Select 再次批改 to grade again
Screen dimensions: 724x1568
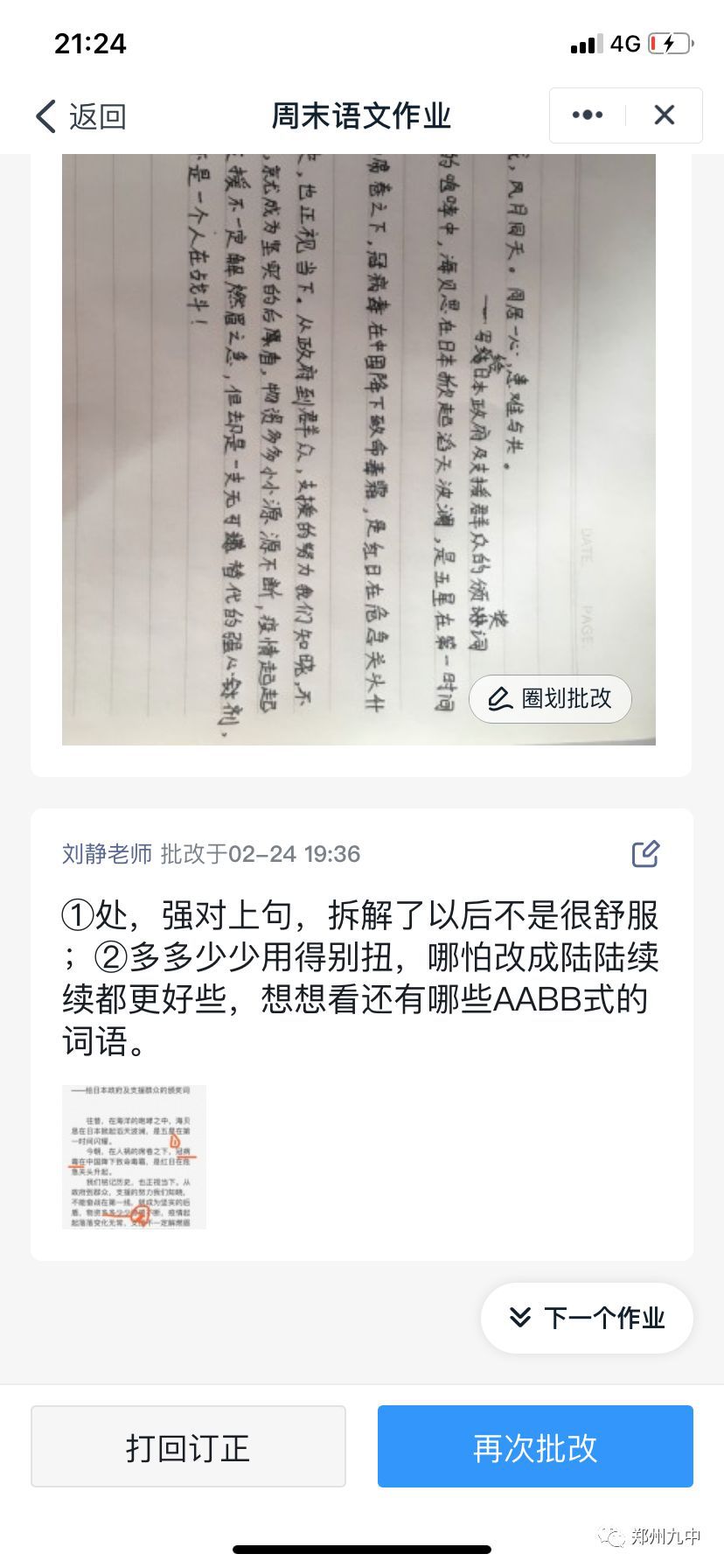point(535,1446)
